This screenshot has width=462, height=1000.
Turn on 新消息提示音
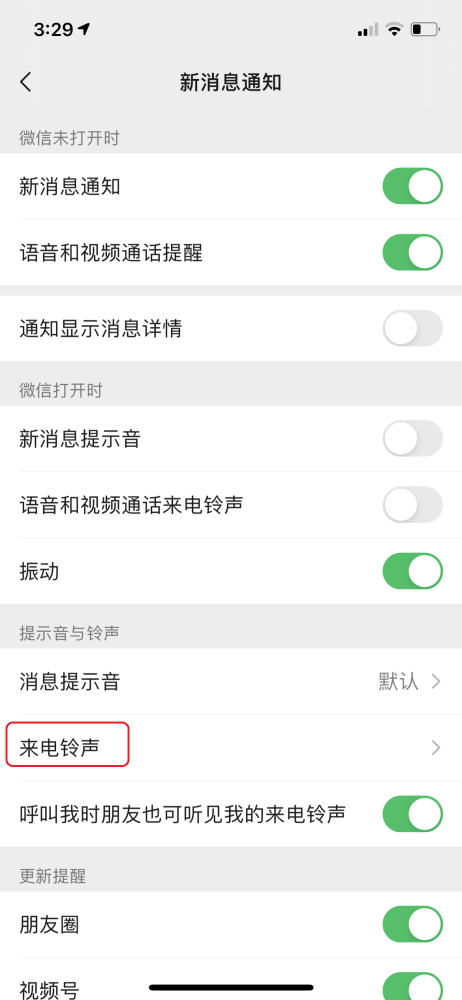tap(412, 439)
